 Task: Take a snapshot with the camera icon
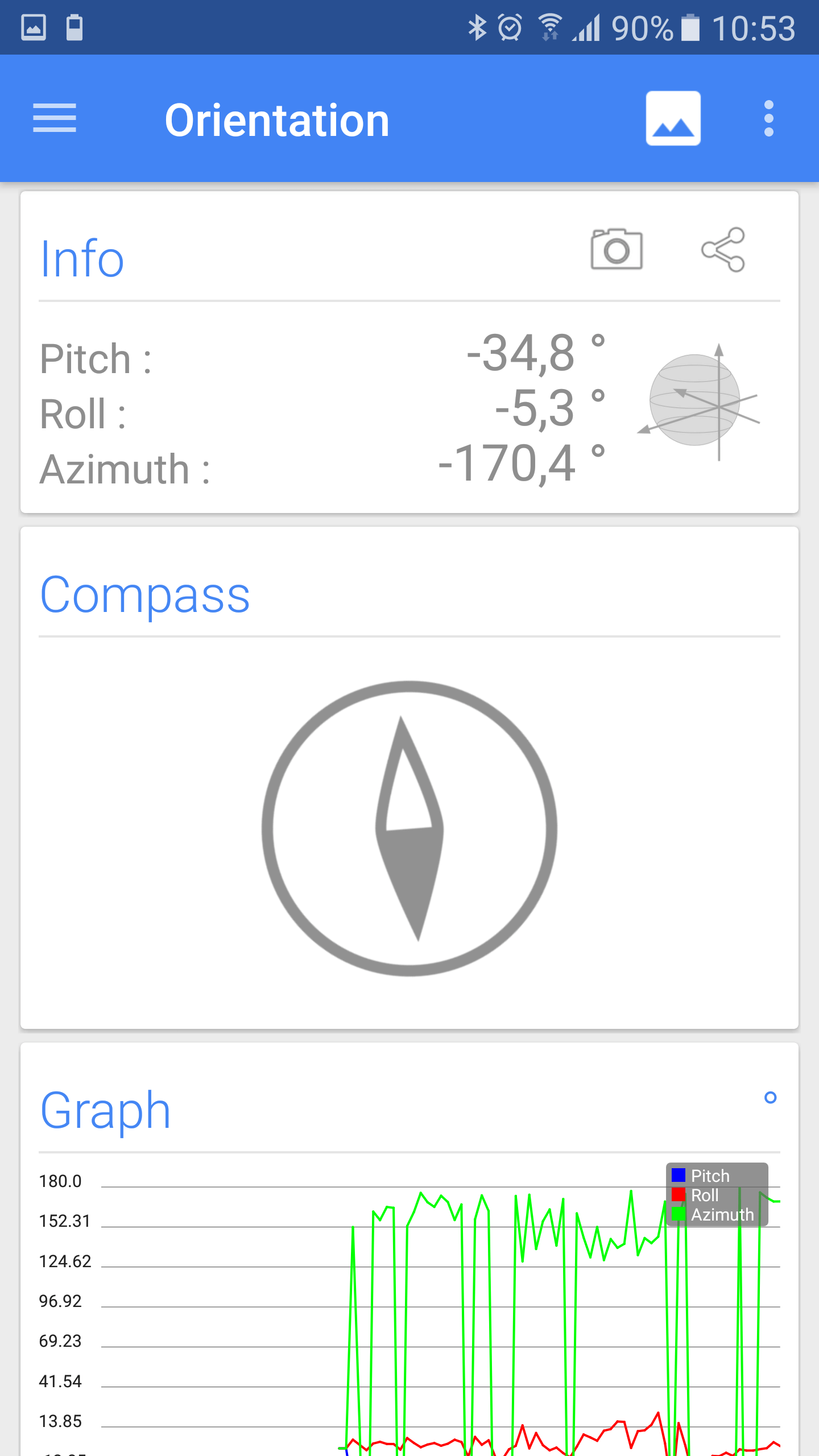(x=617, y=249)
